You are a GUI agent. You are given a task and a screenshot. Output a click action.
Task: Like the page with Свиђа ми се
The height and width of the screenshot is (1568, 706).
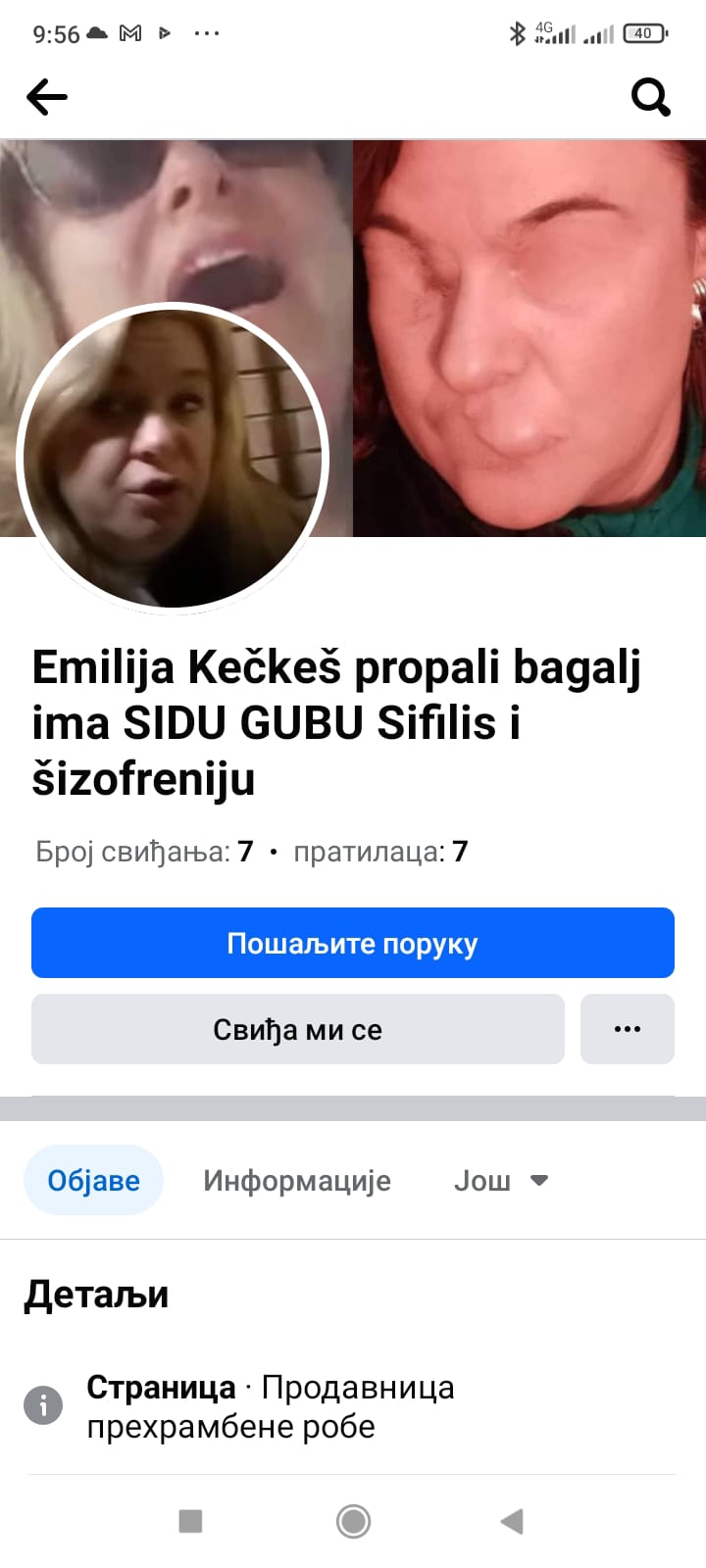coord(297,1029)
